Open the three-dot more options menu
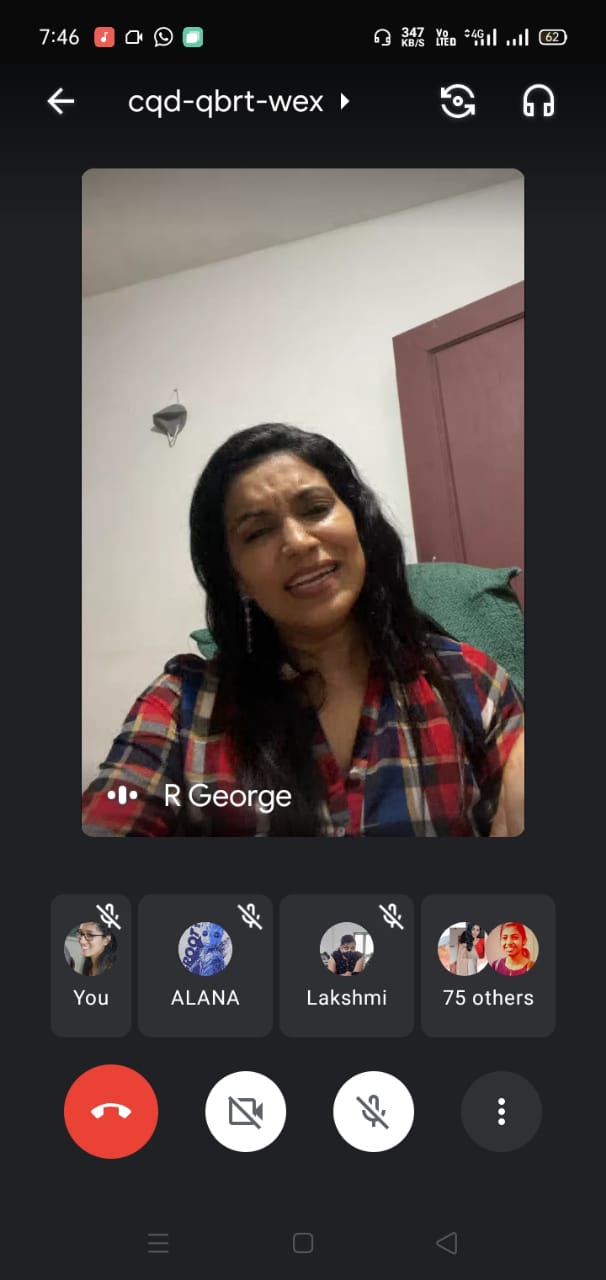 click(501, 1111)
